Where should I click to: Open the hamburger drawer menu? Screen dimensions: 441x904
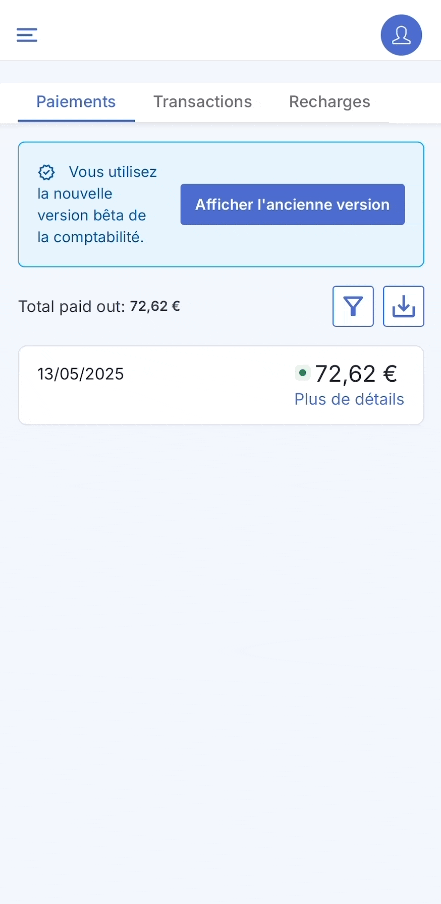(27, 35)
